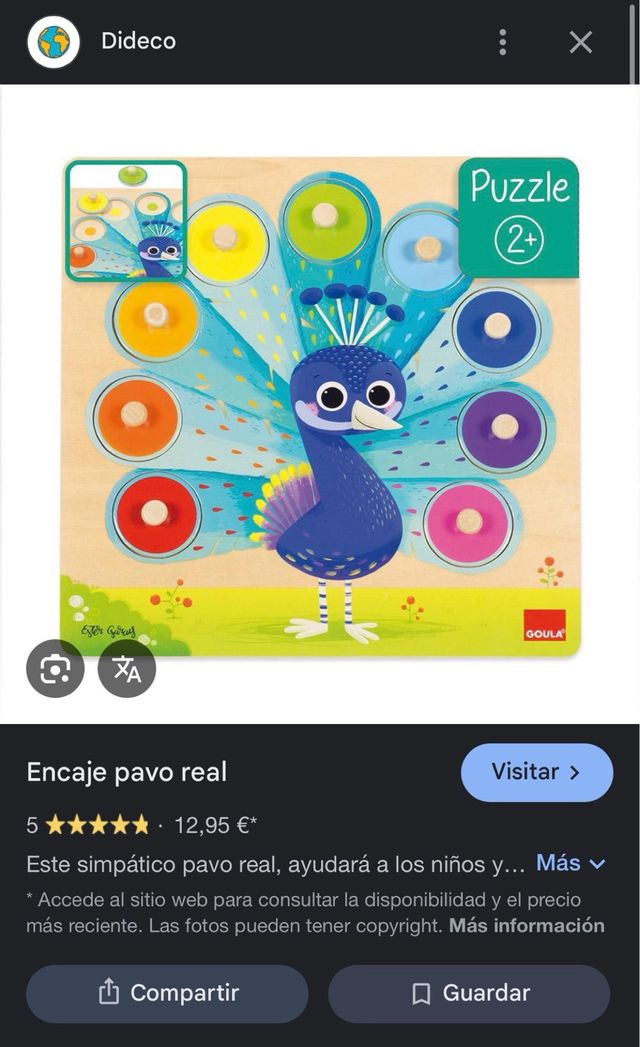Save the image with Guardar
Screen dimensions: 640x1047
[469, 993]
